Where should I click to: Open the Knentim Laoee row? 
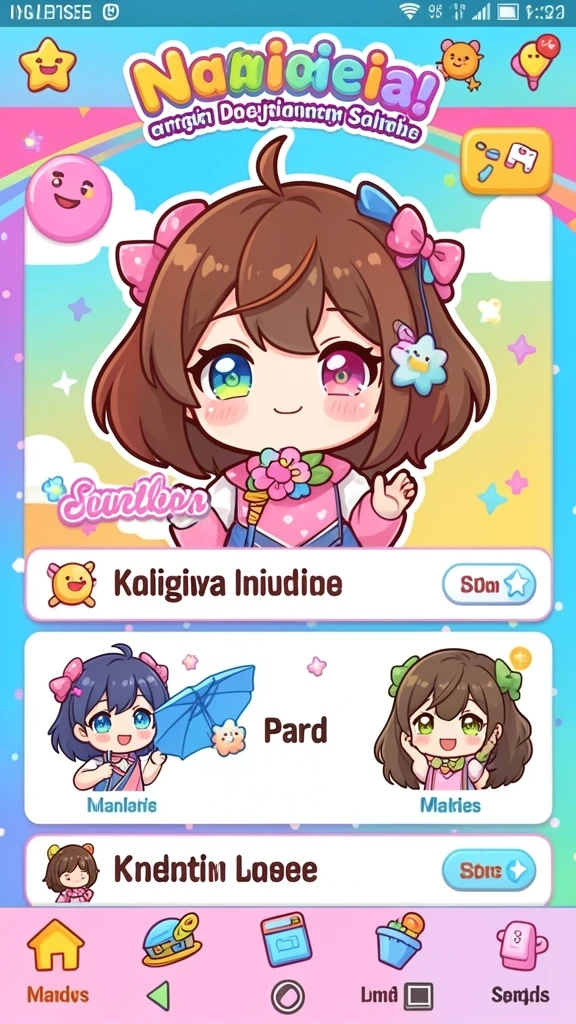(288, 870)
